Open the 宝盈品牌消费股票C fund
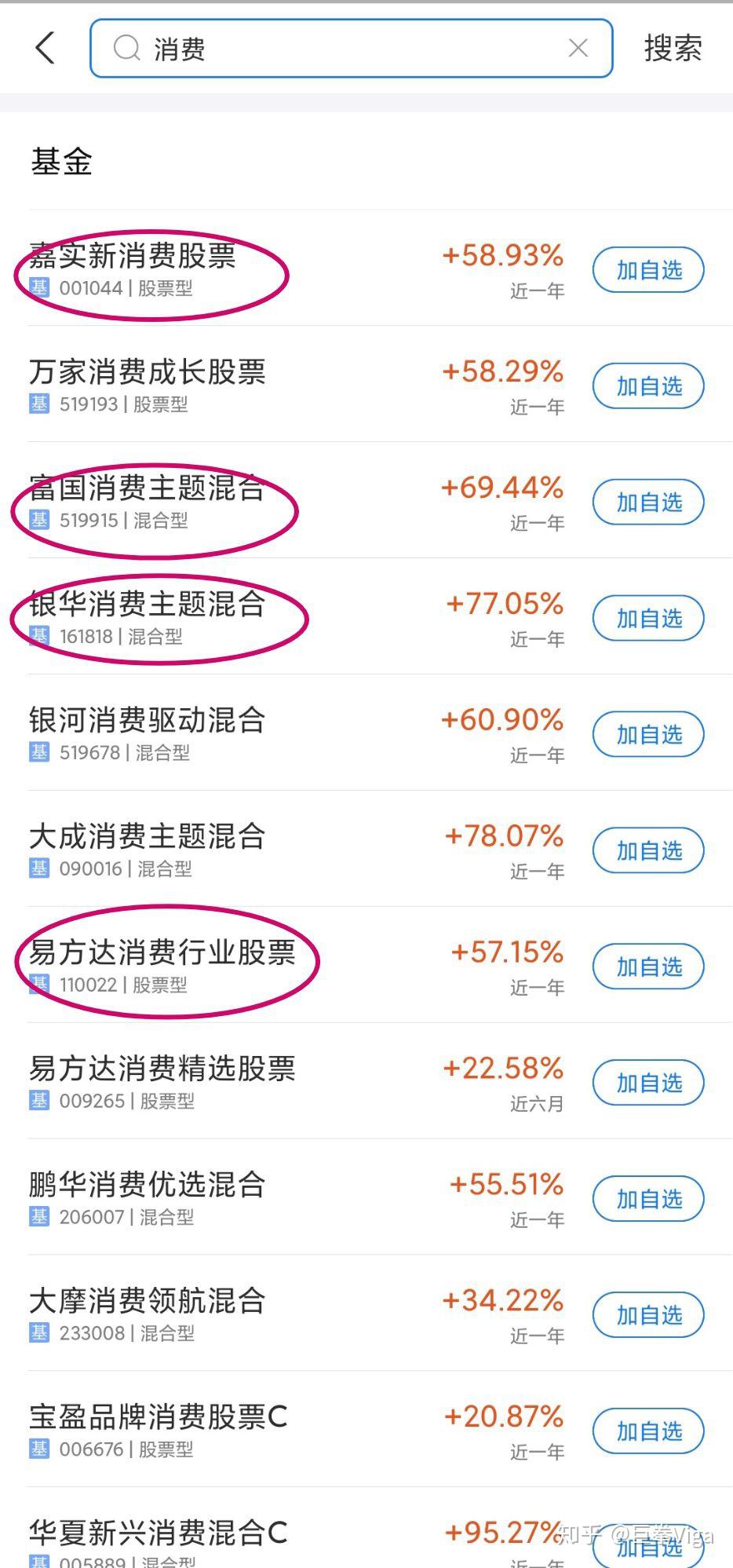Image resolution: width=733 pixels, height=1568 pixels. click(366, 1429)
